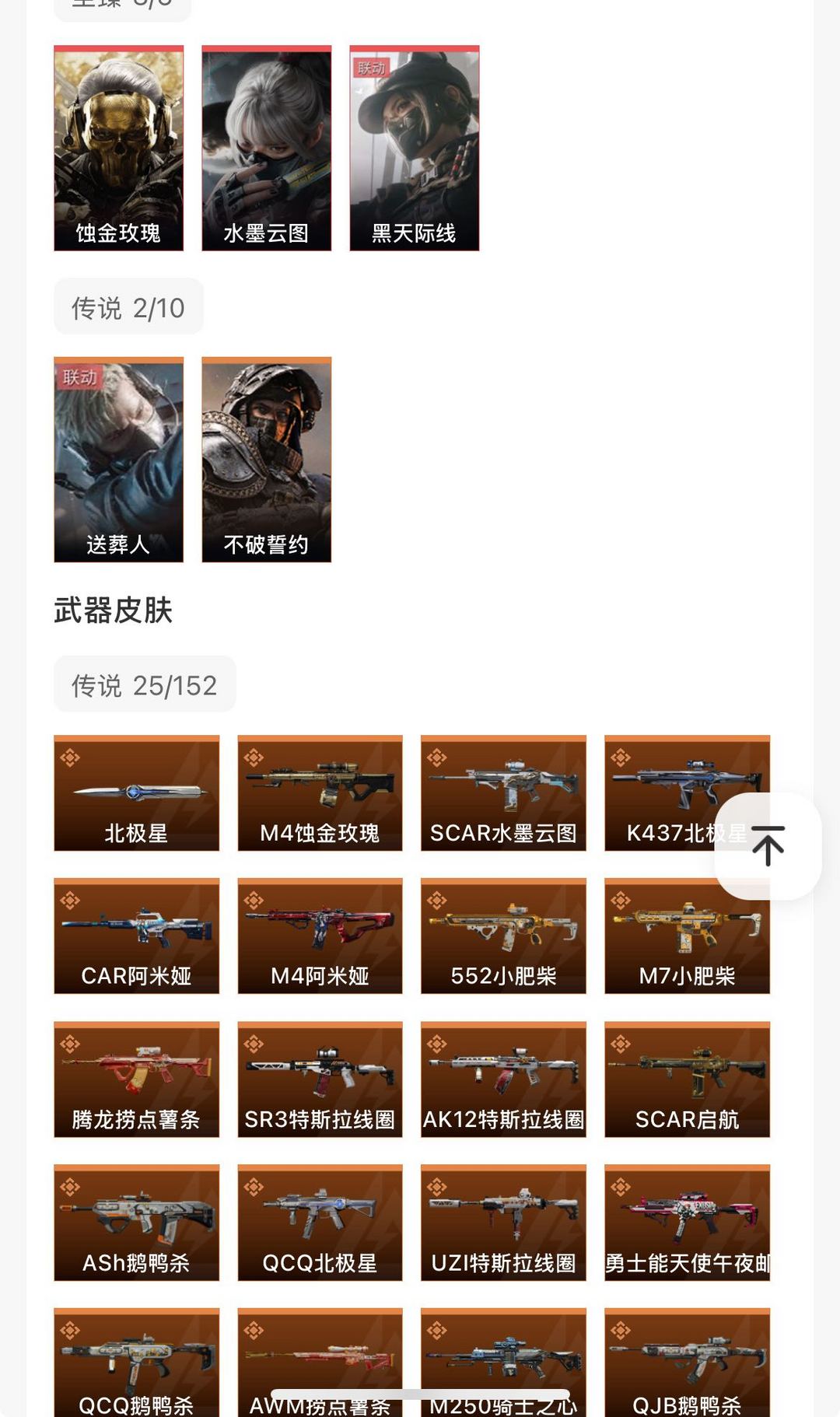This screenshot has height=1417, width=840.
Task: Select the SCAR启航 weapon skin
Action: [687, 1079]
